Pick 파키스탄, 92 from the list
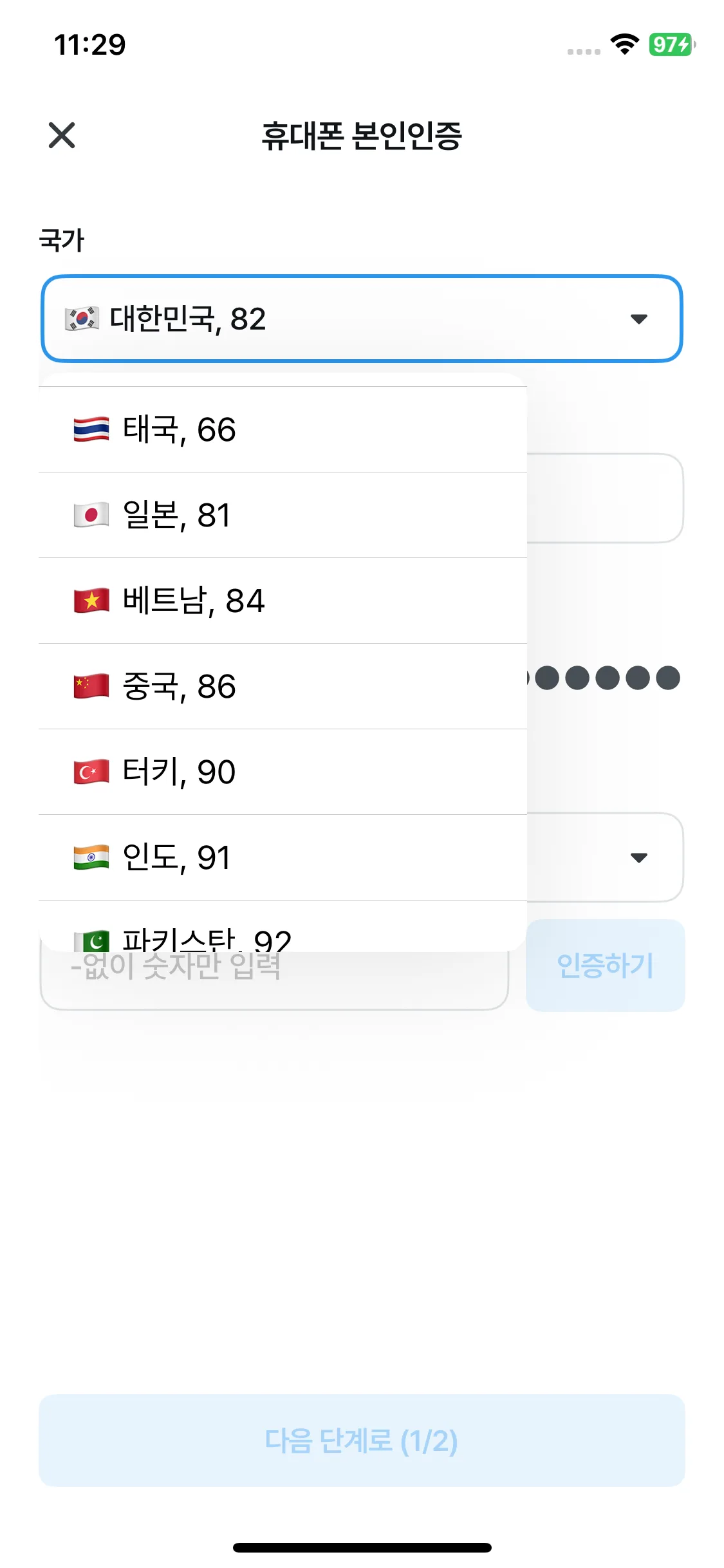Image resolution: width=724 pixels, height=1568 pixels. [283, 927]
